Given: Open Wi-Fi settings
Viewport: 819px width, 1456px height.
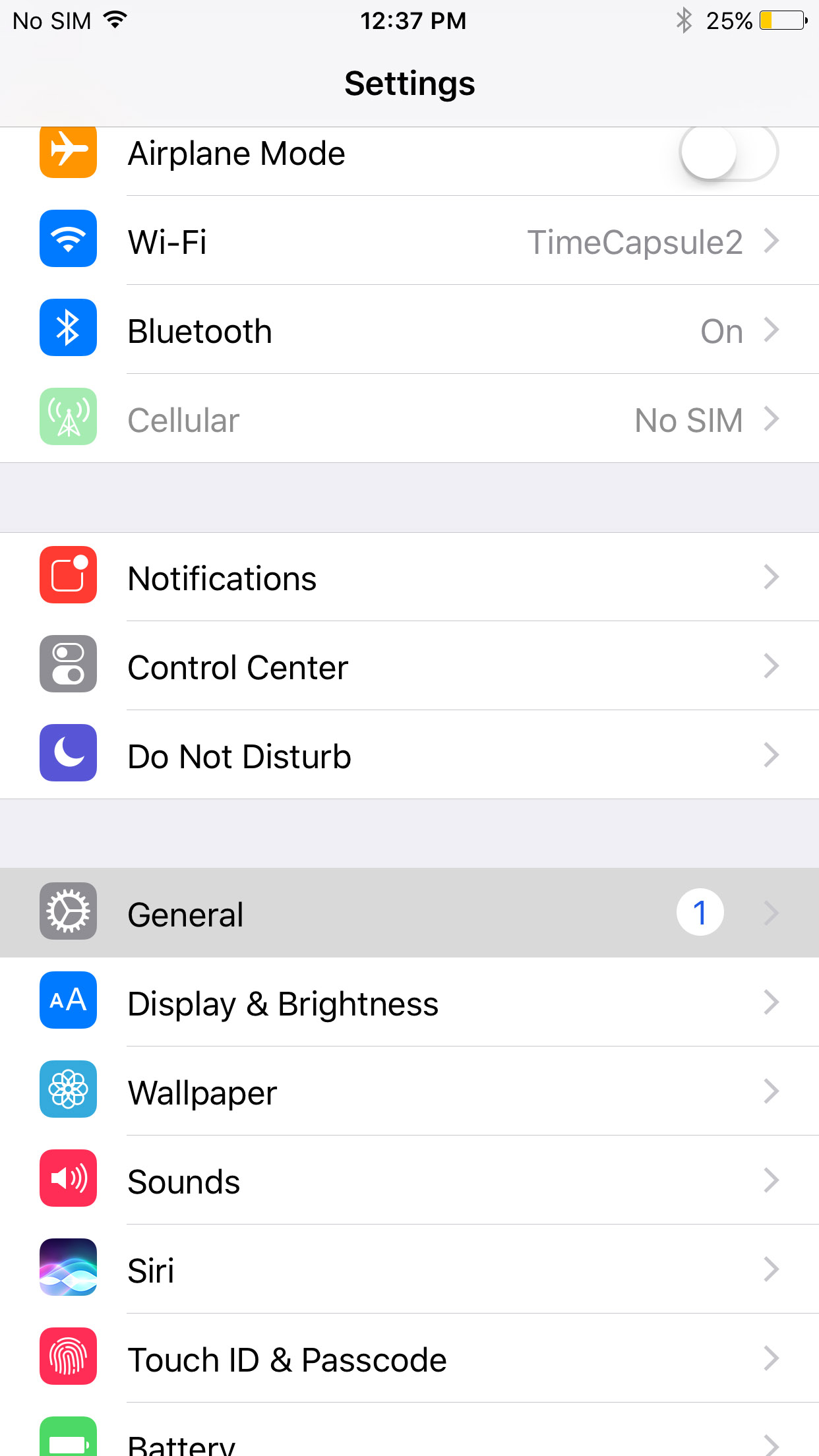Looking at the screenshot, I should click(409, 241).
